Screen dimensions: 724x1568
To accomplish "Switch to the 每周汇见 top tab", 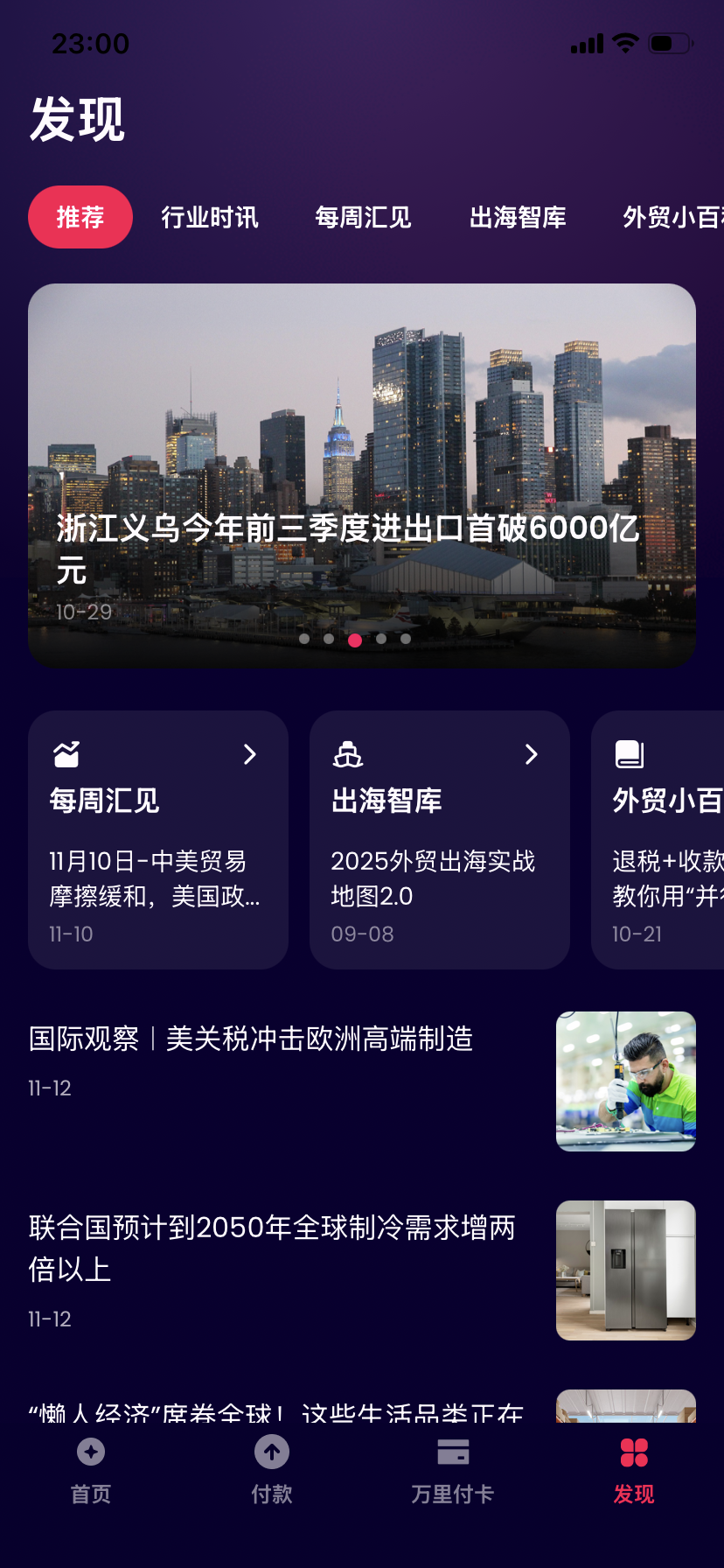I will 363,217.
